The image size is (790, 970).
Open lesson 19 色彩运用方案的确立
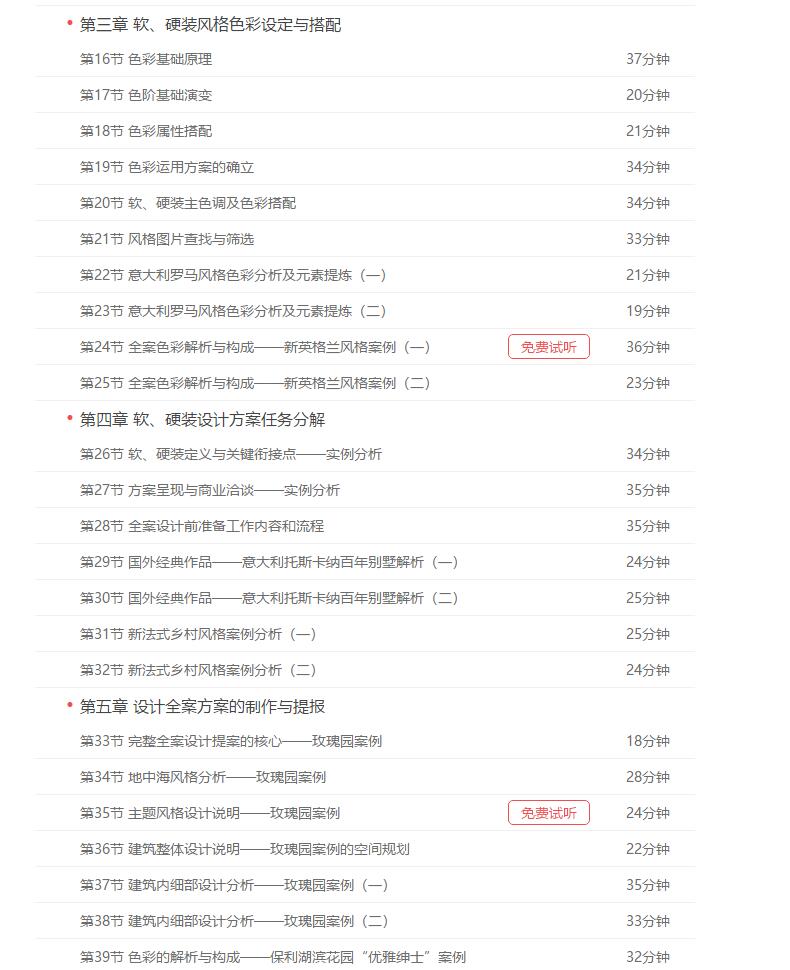click(x=365, y=167)
